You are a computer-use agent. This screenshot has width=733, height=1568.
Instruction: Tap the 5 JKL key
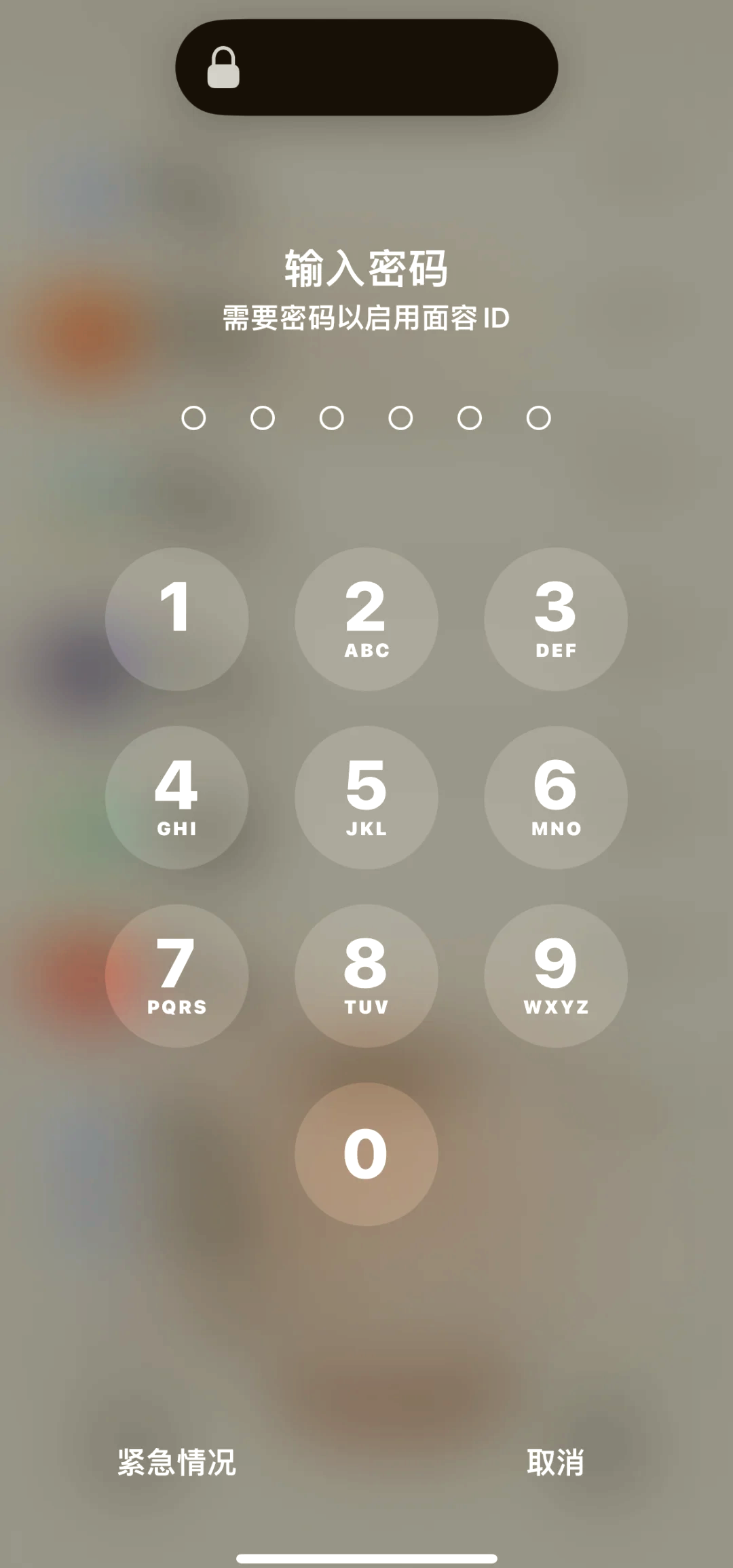click(x=366, y=797)
